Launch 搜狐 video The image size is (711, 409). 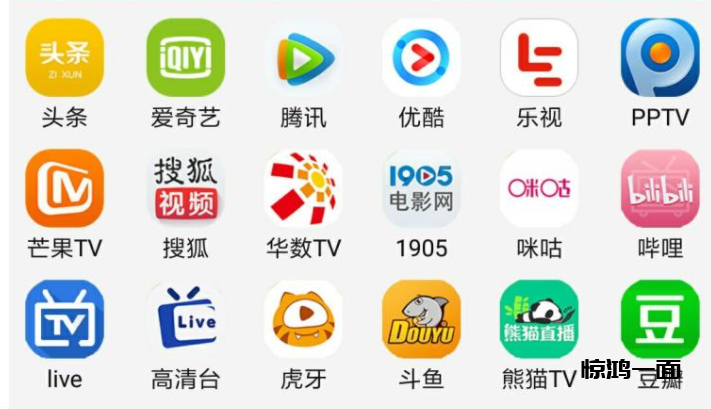(x=185, y=189)
